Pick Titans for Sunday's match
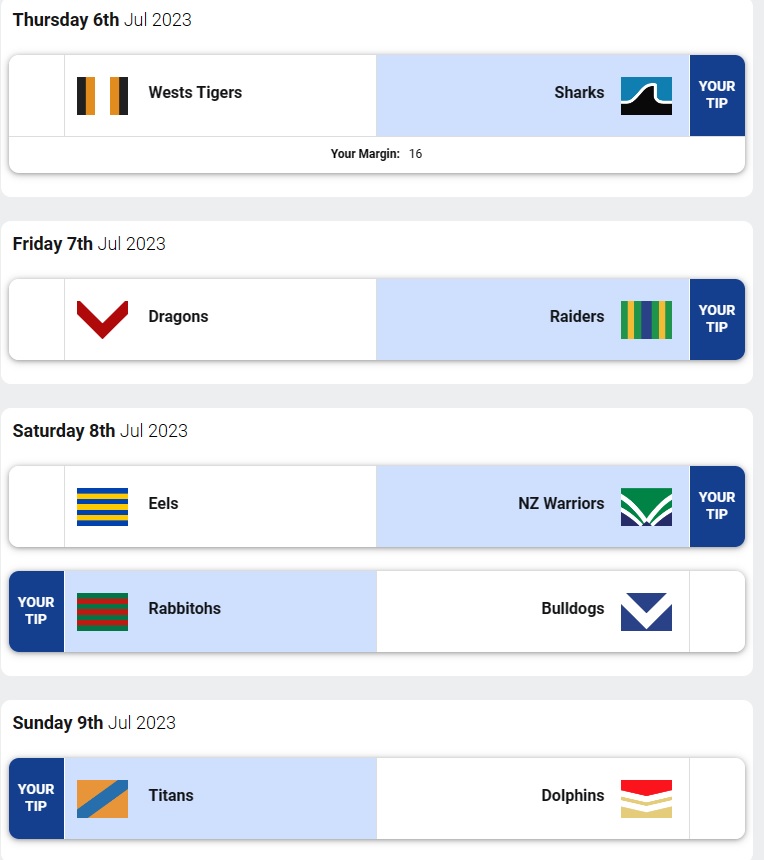The width and height of the screenshot is (764, 860). [171, 797]
